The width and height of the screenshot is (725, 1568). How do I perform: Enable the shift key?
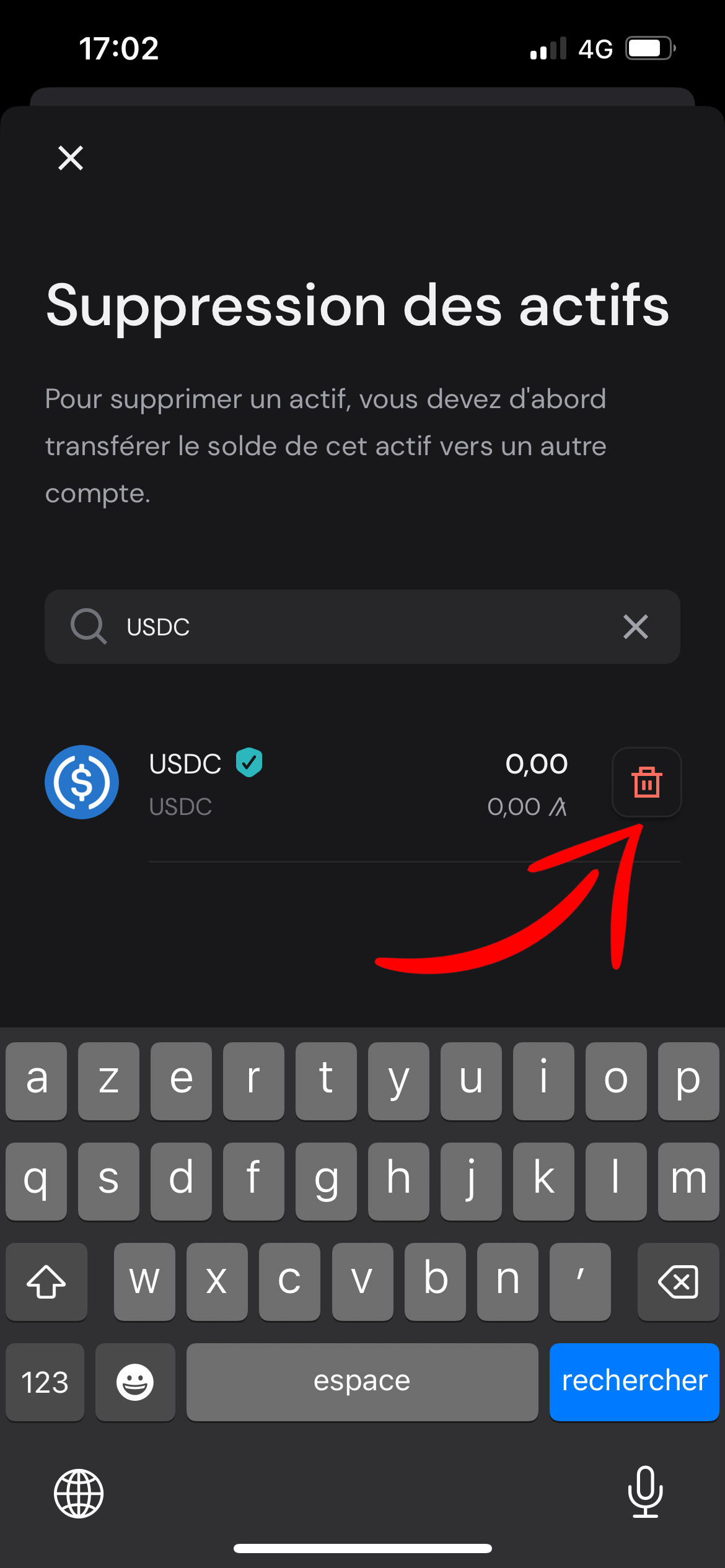(46, 1281)
